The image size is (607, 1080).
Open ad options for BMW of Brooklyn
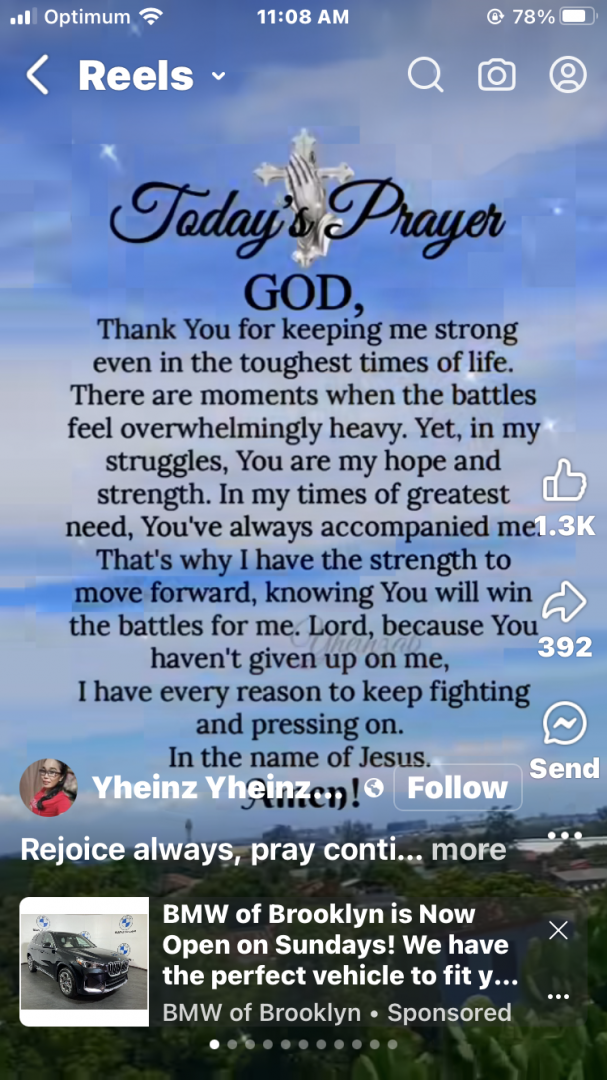pos(558,997)
